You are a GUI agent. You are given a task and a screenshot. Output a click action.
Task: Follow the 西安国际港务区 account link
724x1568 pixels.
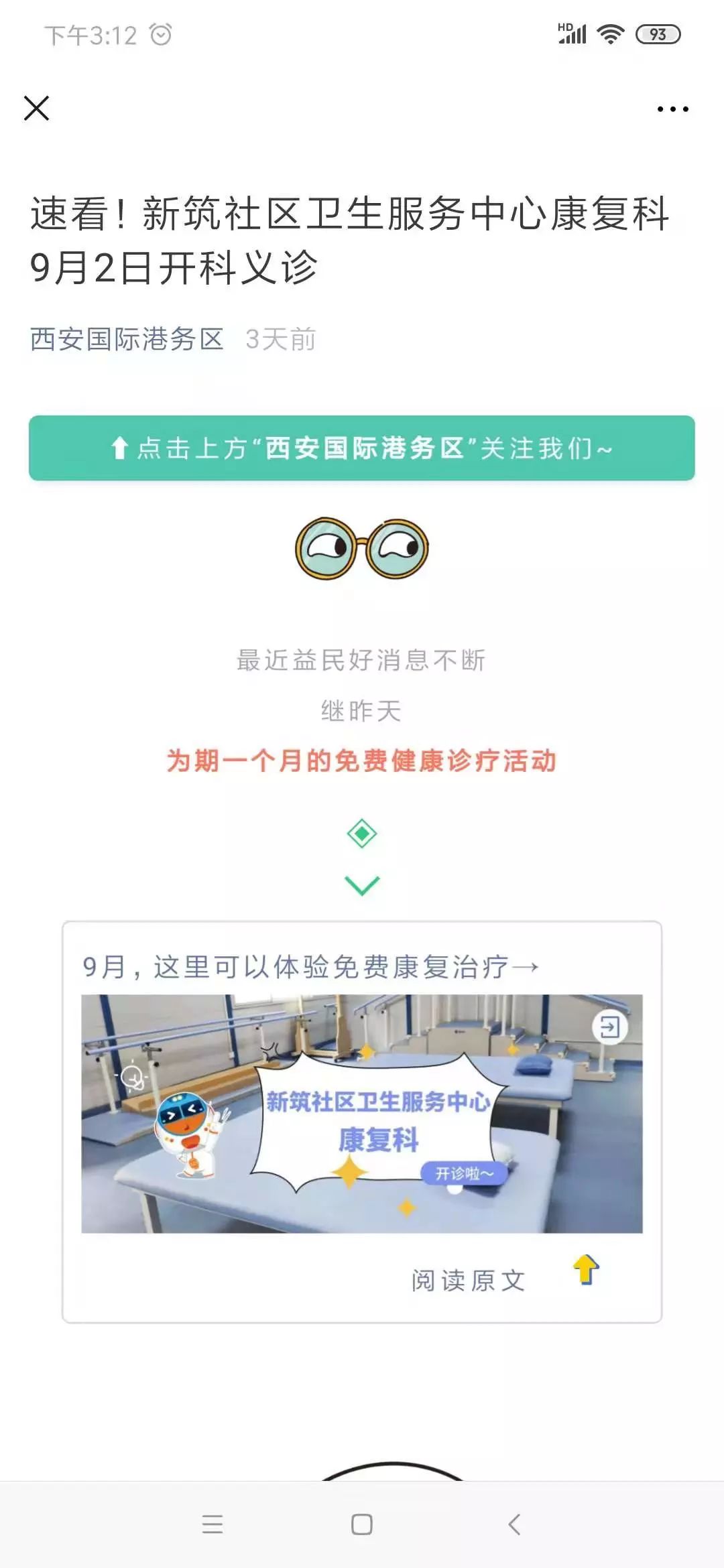[127, 340]
